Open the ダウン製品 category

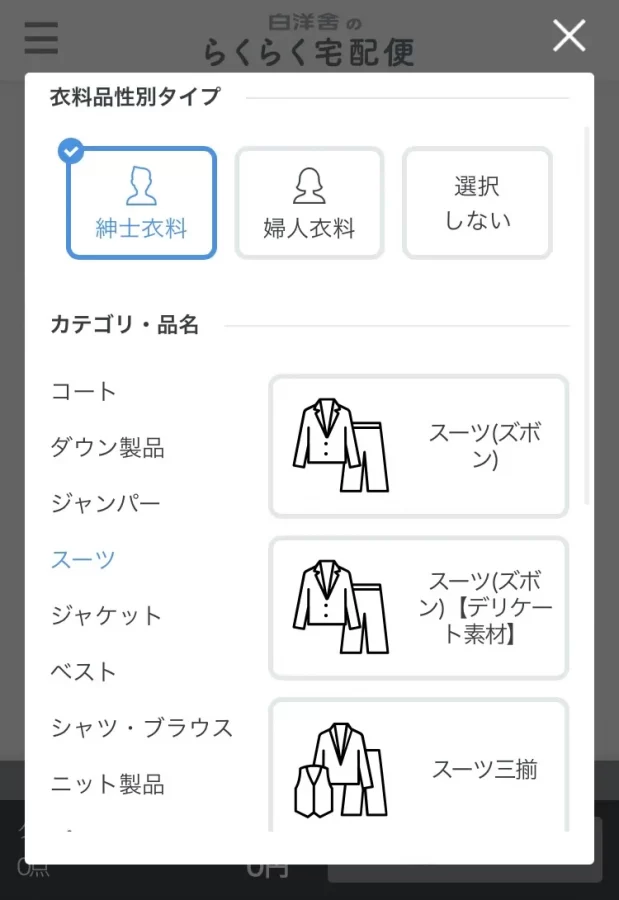pos(107,447)
